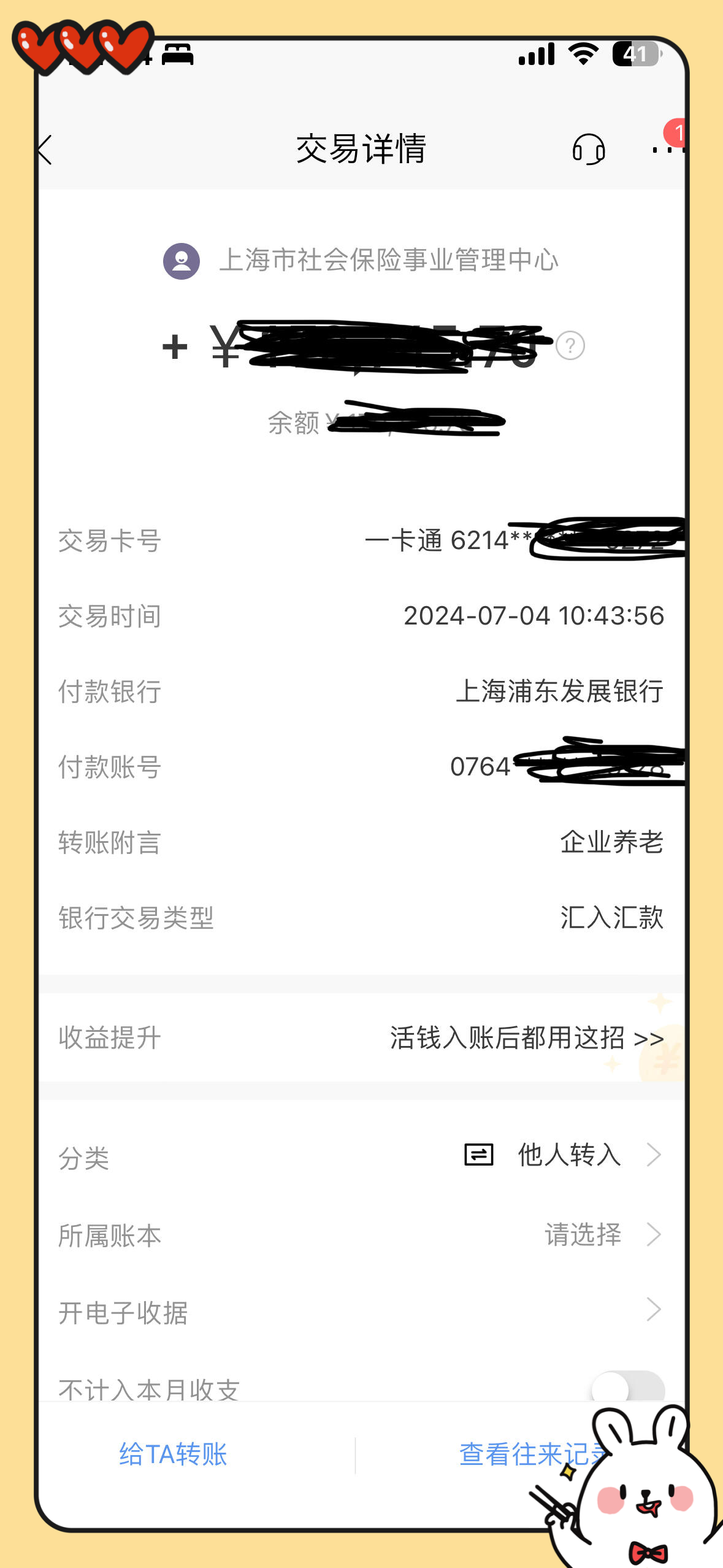Screen dimensions: 723x1568
Task: Tap the question mark beside the amount
Action: click(570, 347)
